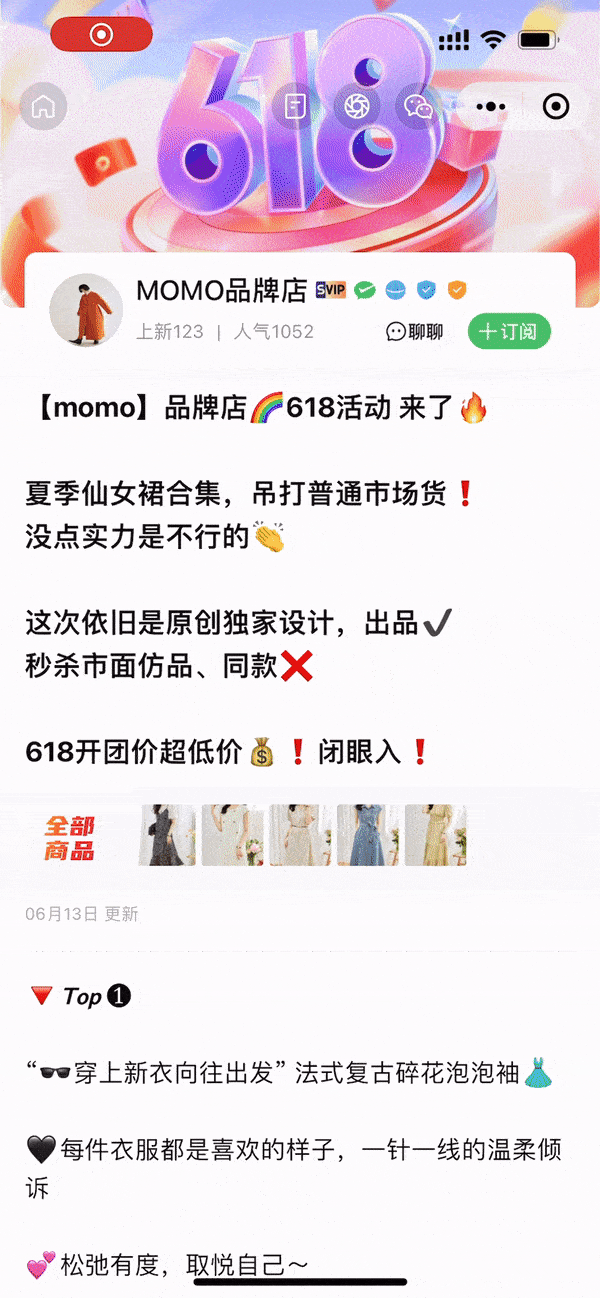Go to the shop home icon
The width and height of the screenshot is (600, 1298).
(43, 106)
